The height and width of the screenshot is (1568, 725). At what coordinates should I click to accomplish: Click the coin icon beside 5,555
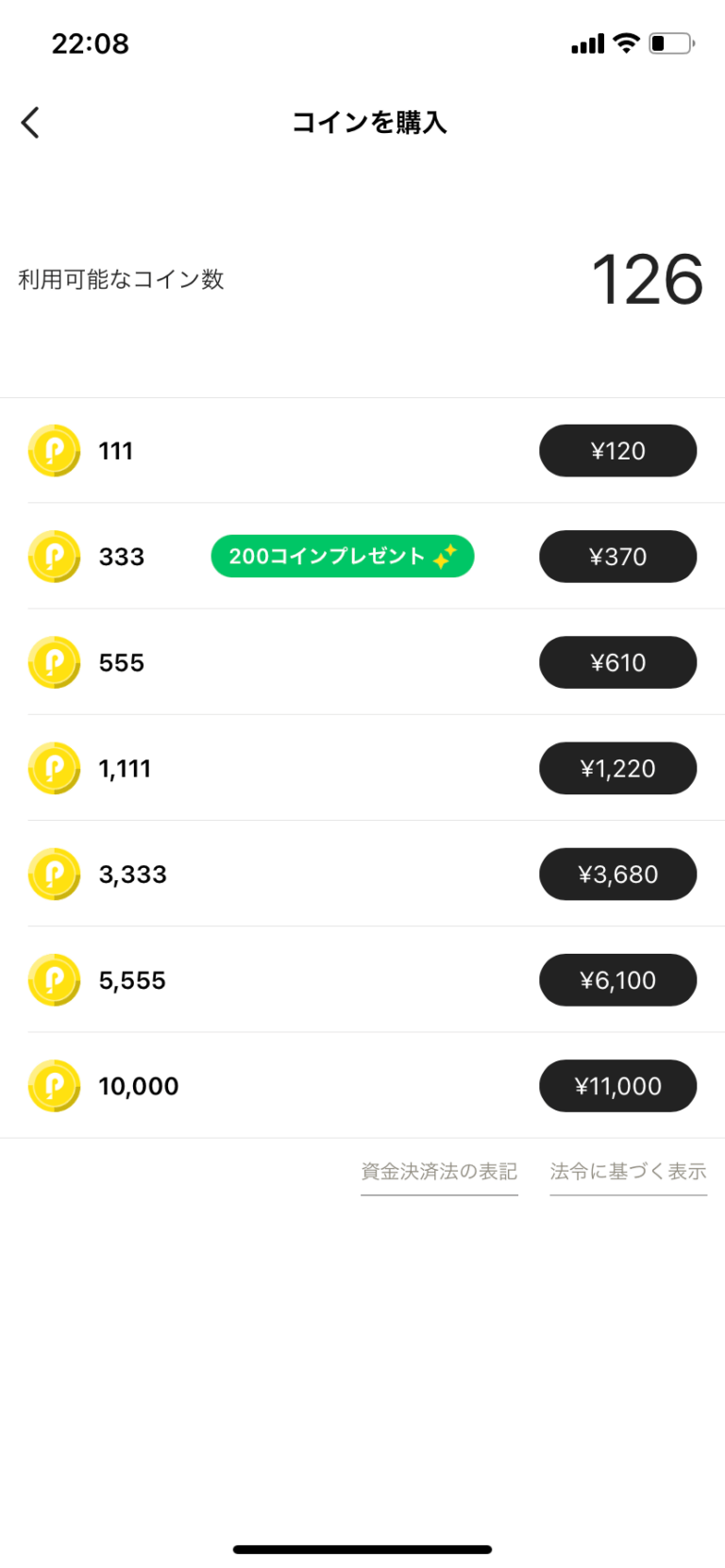click(54, 980)
